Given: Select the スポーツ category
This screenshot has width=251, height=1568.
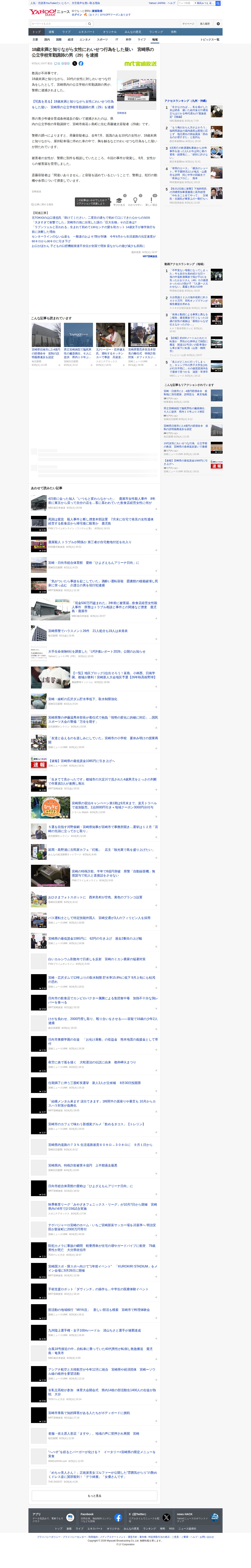Looking at the screenshot, I should 102,39.
